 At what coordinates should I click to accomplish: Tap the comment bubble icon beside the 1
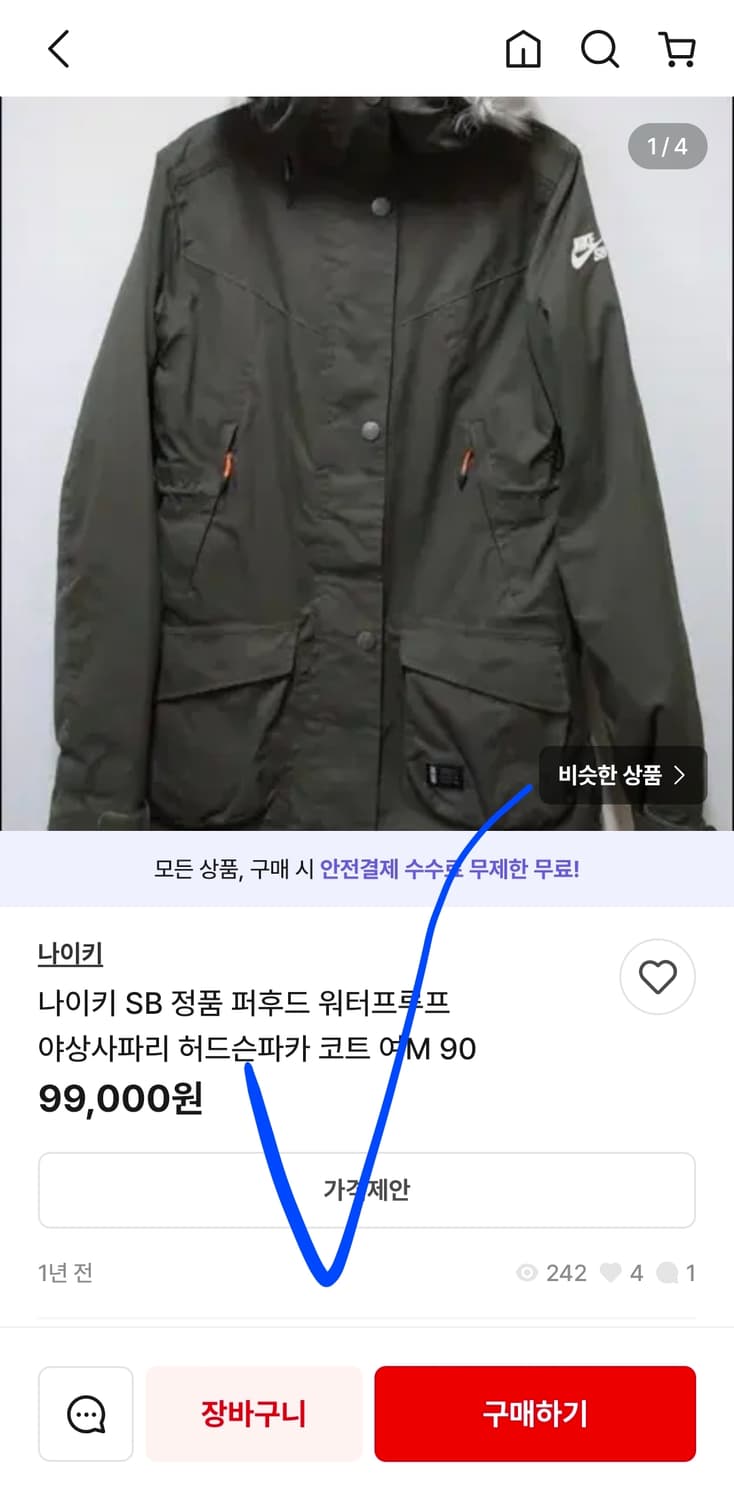click(666, 1273)
